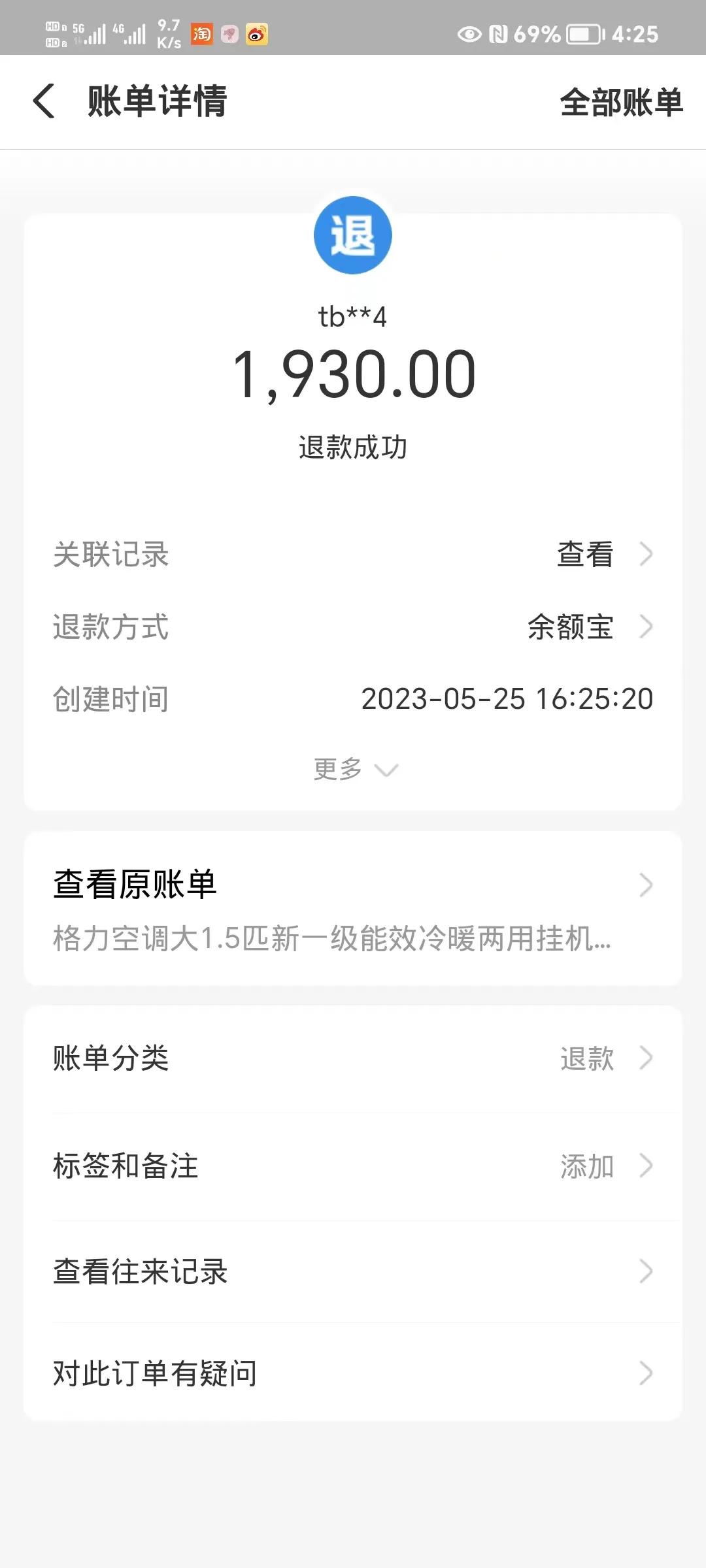Click the back arrow on the title bar
This screenshot has width=706, height=1568.
(x=43, y=102)
